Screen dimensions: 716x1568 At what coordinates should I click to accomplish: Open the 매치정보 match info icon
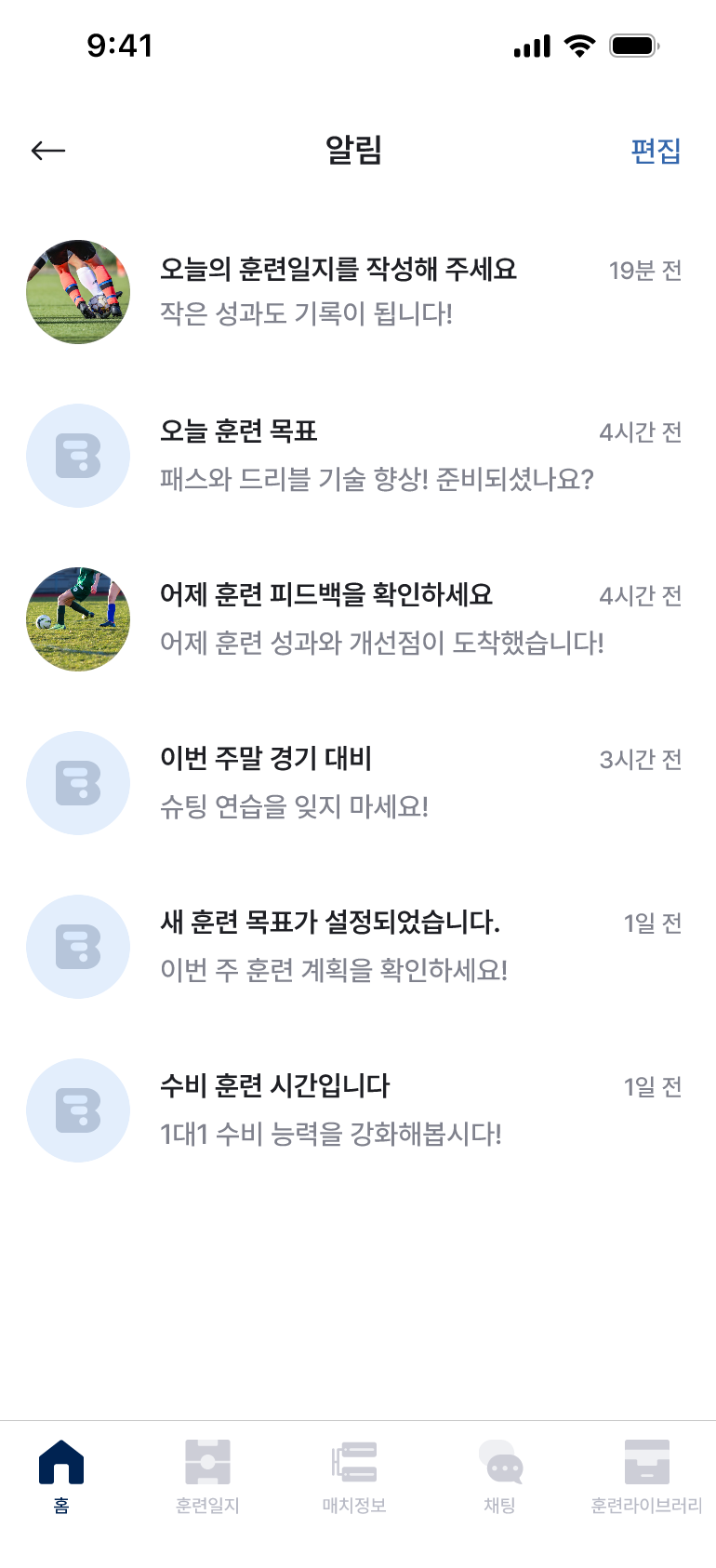[x=354, y=1460]
